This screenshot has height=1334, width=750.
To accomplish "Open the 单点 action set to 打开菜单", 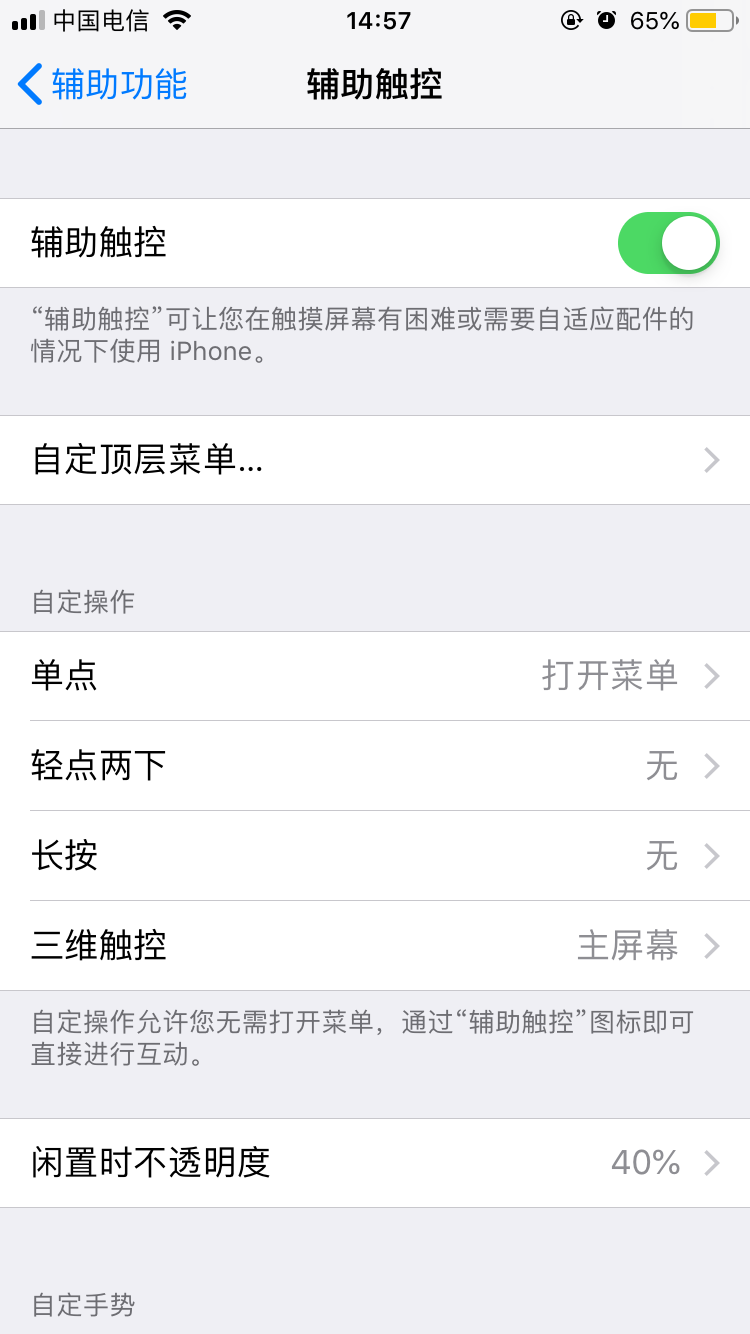I will tap(375, 676).
